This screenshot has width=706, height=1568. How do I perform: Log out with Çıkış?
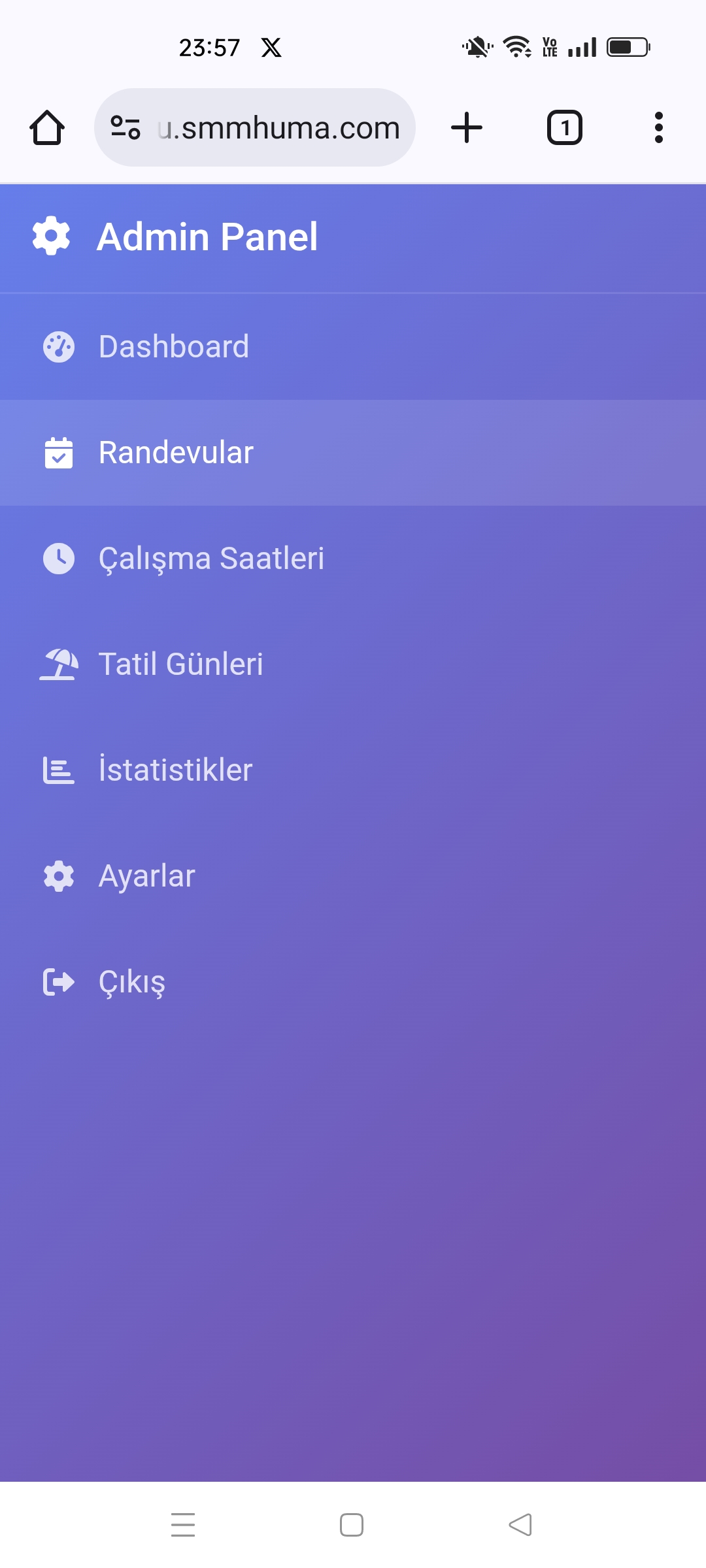tap(353, 982)
